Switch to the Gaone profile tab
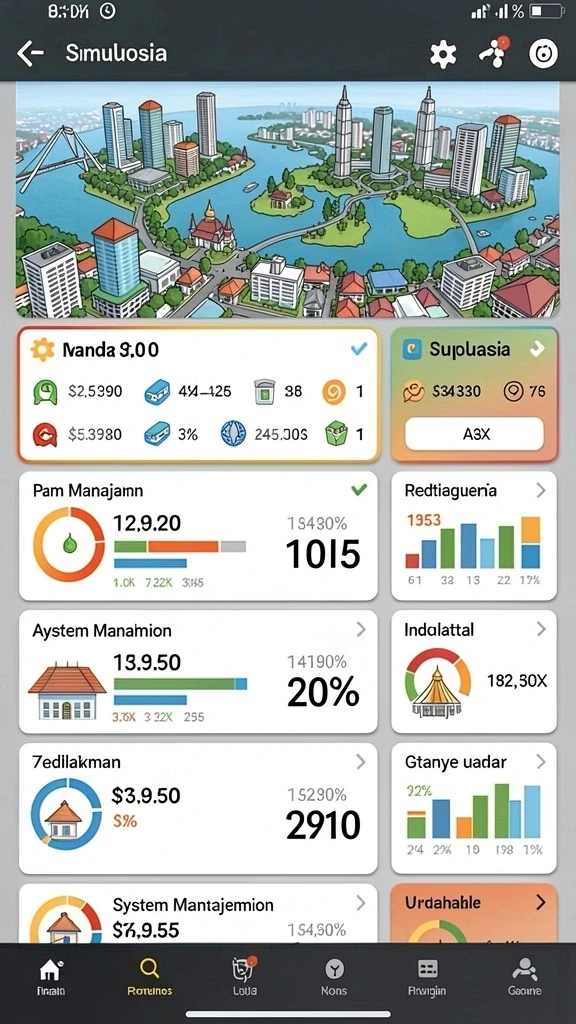This screenshot has width=576, height=1024. pyautogui.click(x=524, y=978)
